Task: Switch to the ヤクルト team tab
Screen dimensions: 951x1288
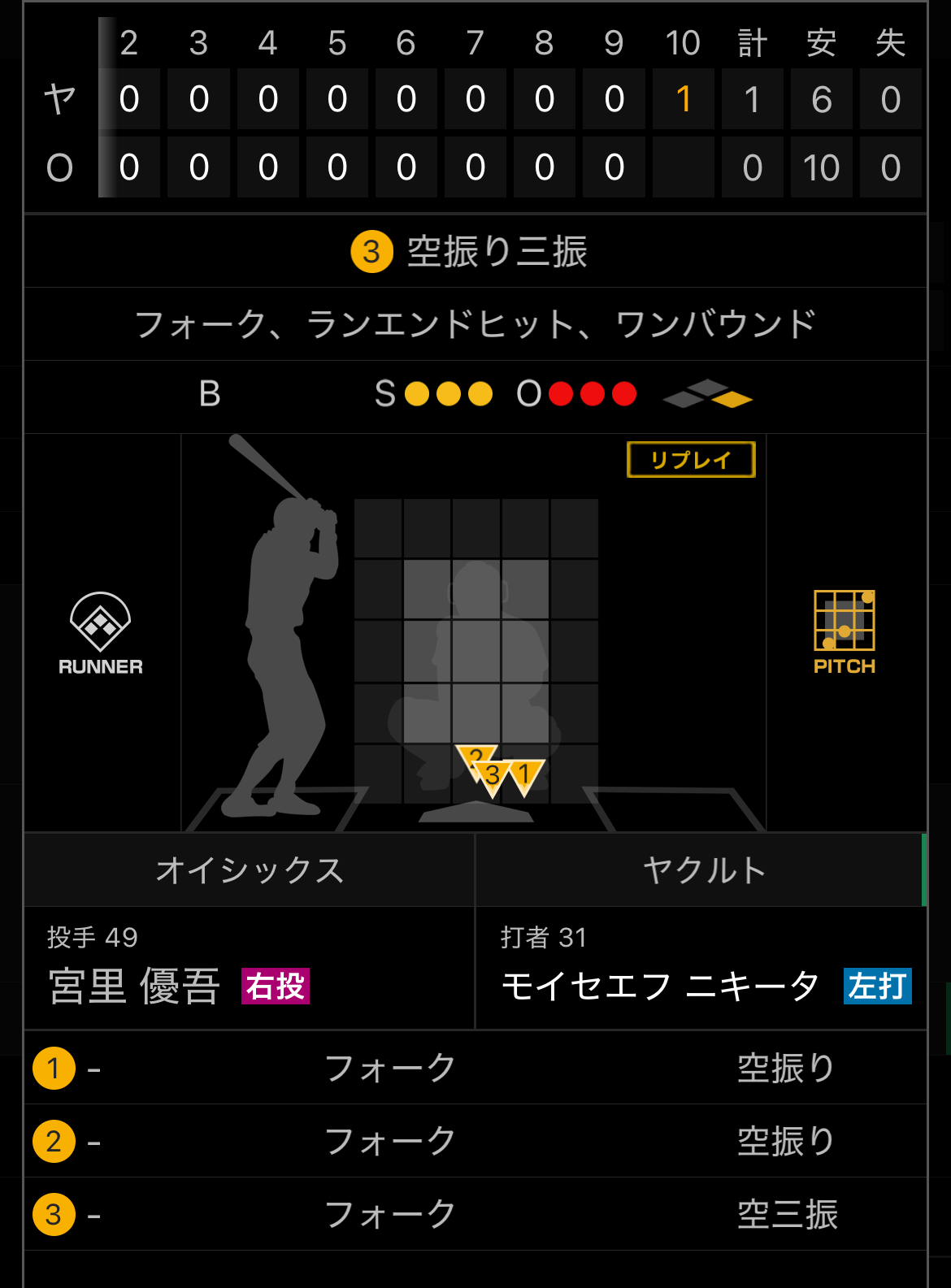Action: [703, 870]
